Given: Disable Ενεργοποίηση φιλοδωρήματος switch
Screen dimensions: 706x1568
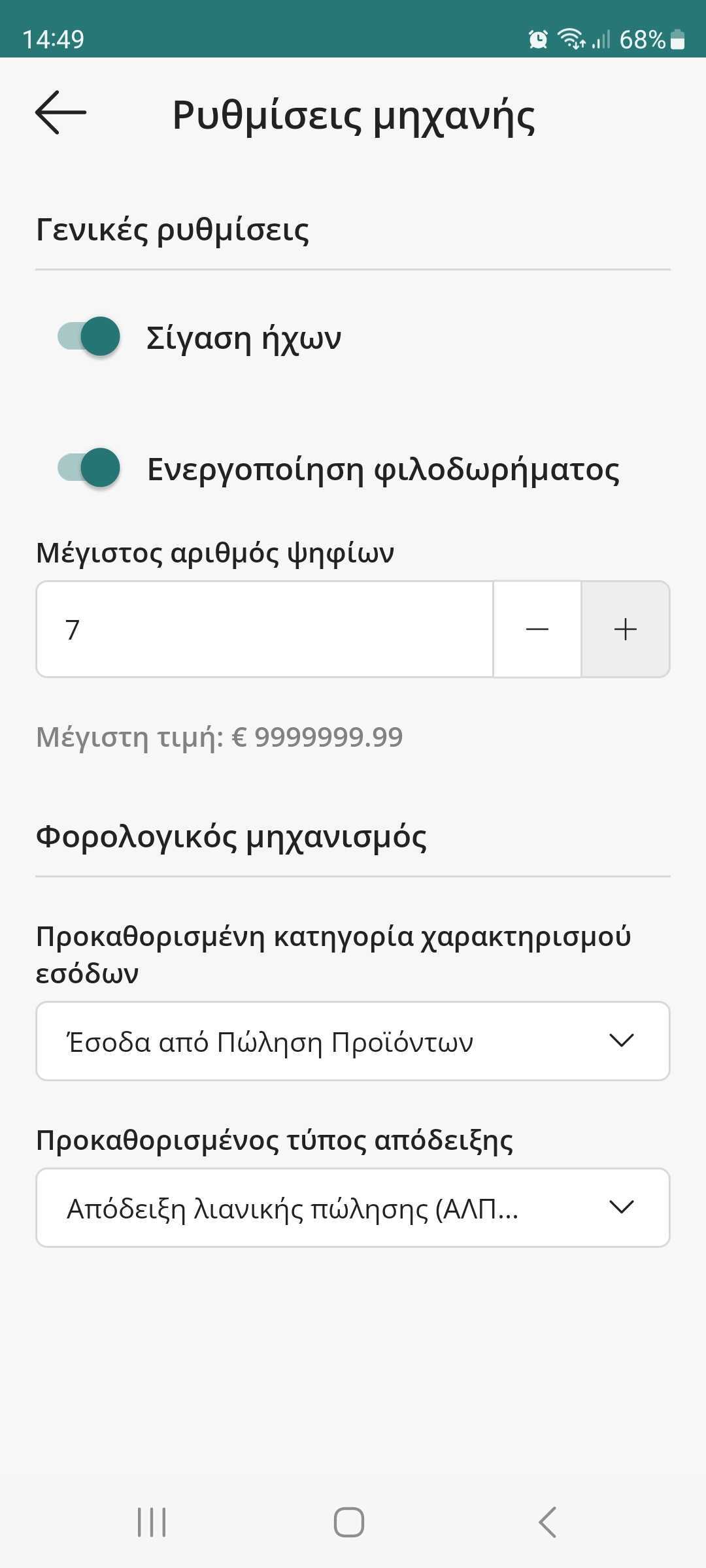Looking at the screenshot, I should point(90,468).
